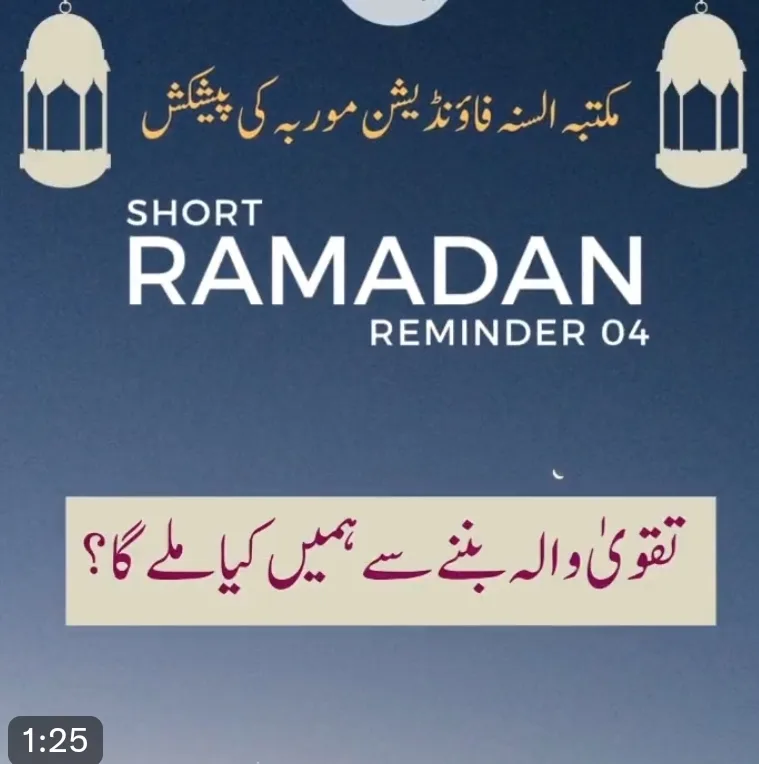
Task: Play the Short Ramadan Reminder 04 video
Action: tap(380, 380)
